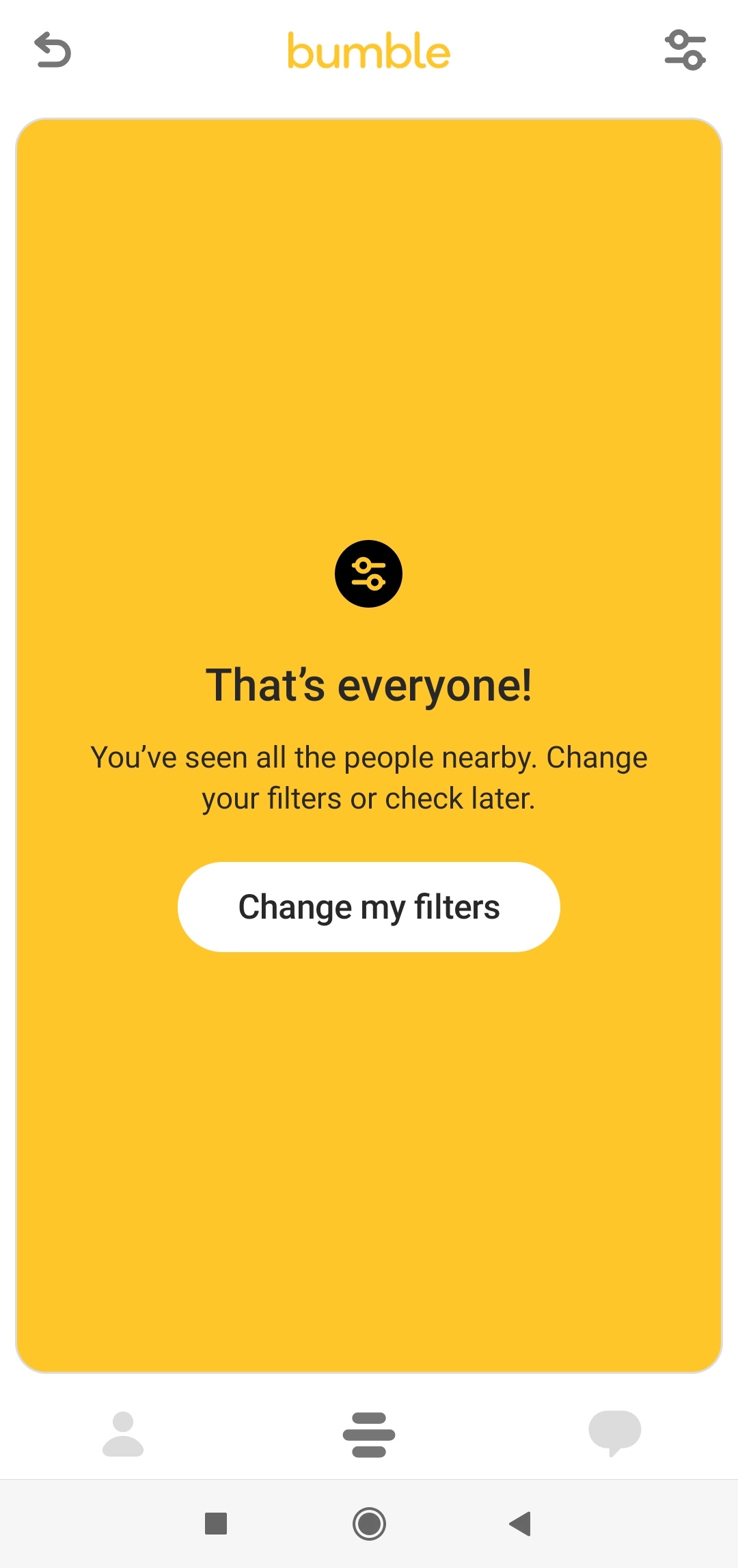
Task: Switch to the profile tab
Action: pyautogui.click(x=123, y=1434)
